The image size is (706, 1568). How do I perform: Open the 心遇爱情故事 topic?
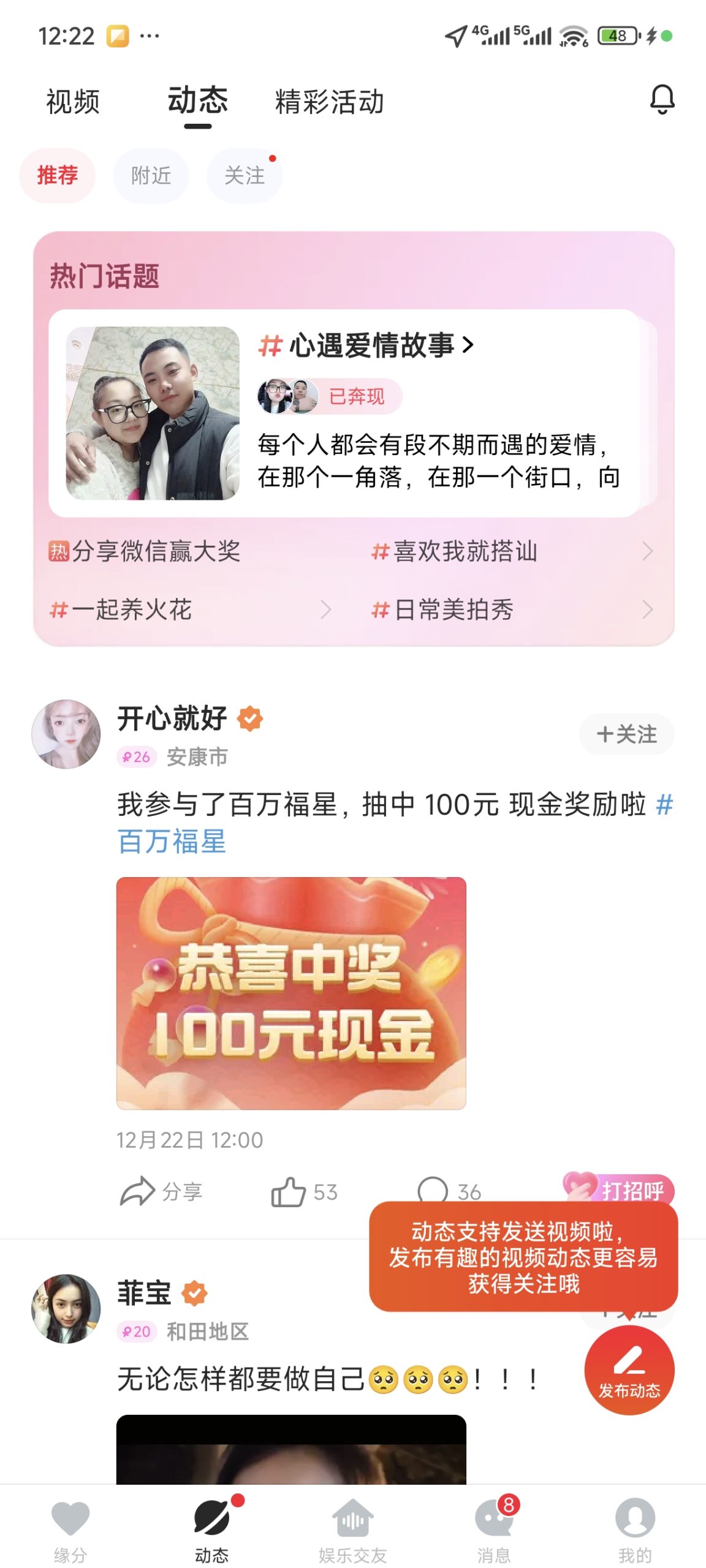point(371,345)
